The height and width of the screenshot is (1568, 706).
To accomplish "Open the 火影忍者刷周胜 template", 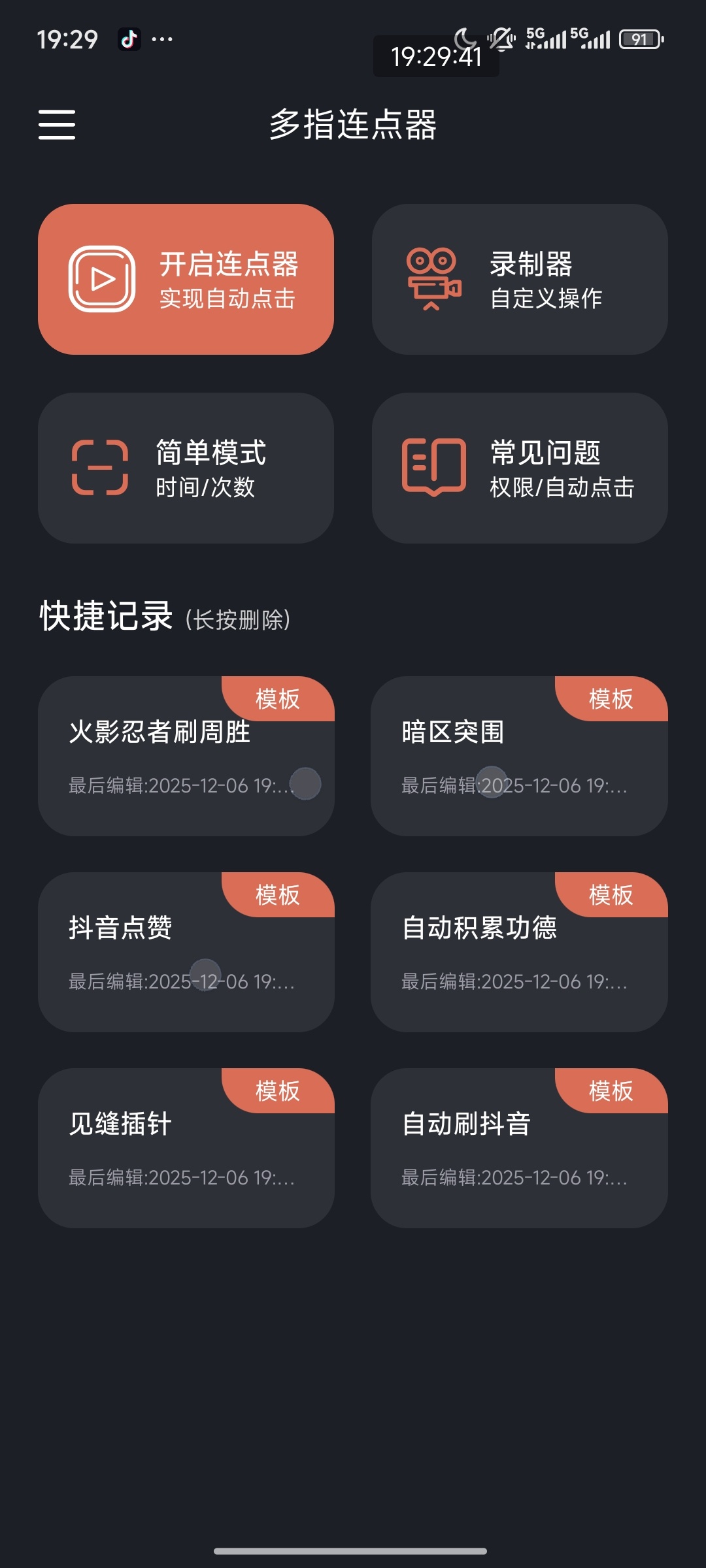I will click(186, 756).
